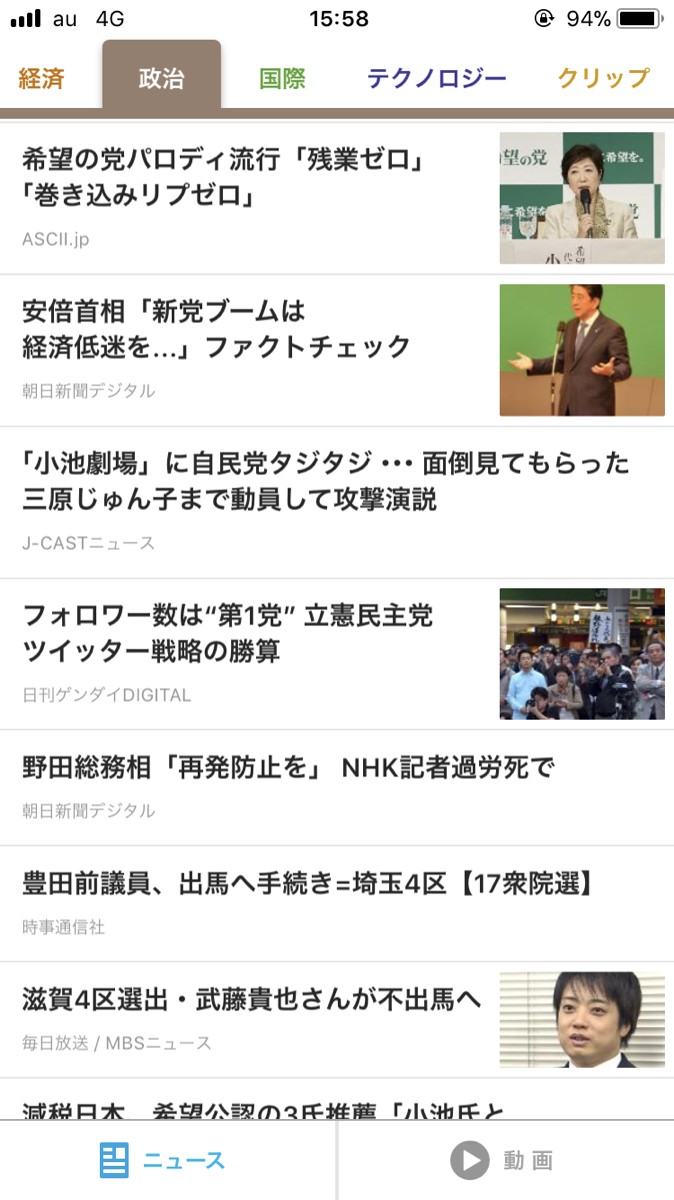Open the 減税日本 希望公認 article

click(x=263, y=1109)
